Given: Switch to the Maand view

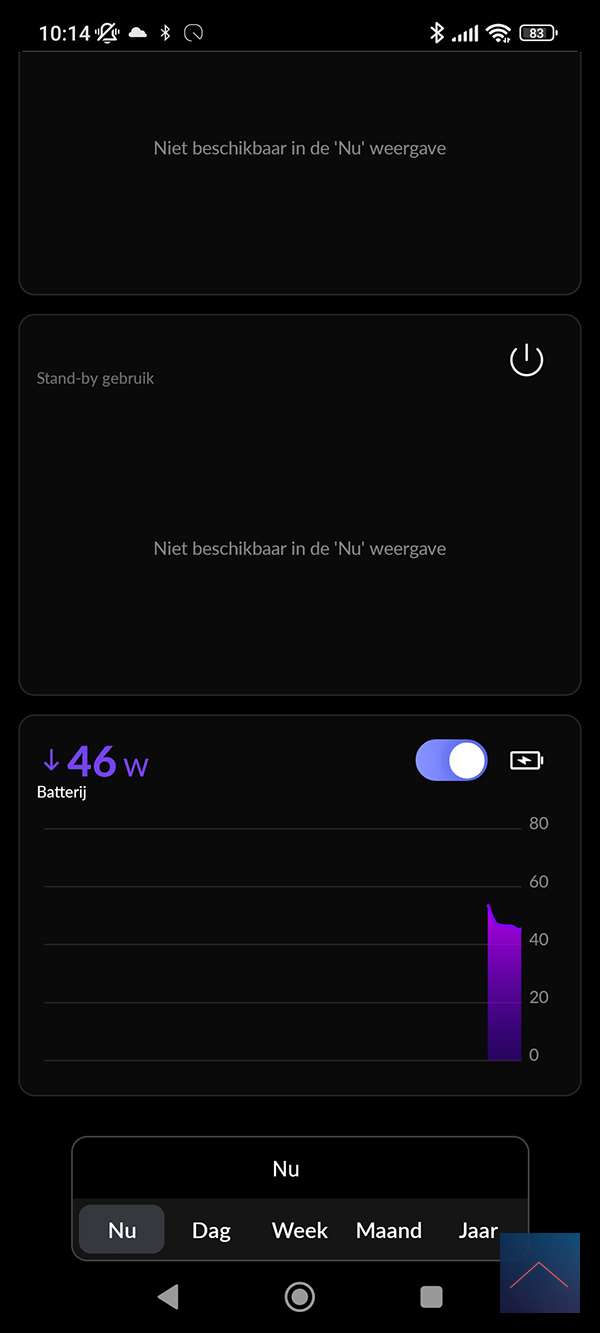Looking at the screenshot, I should 389,1230.
